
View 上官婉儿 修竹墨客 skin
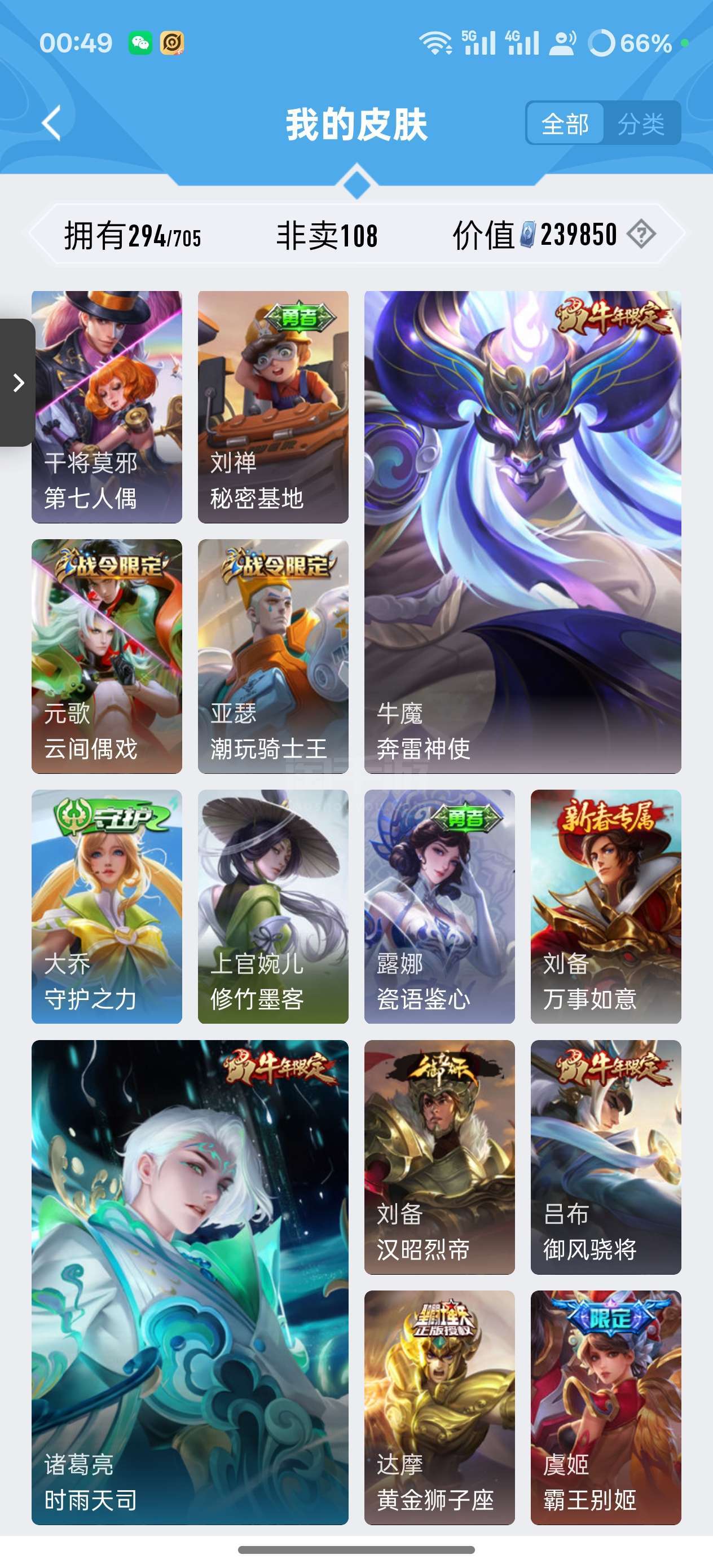coord(273,906)
